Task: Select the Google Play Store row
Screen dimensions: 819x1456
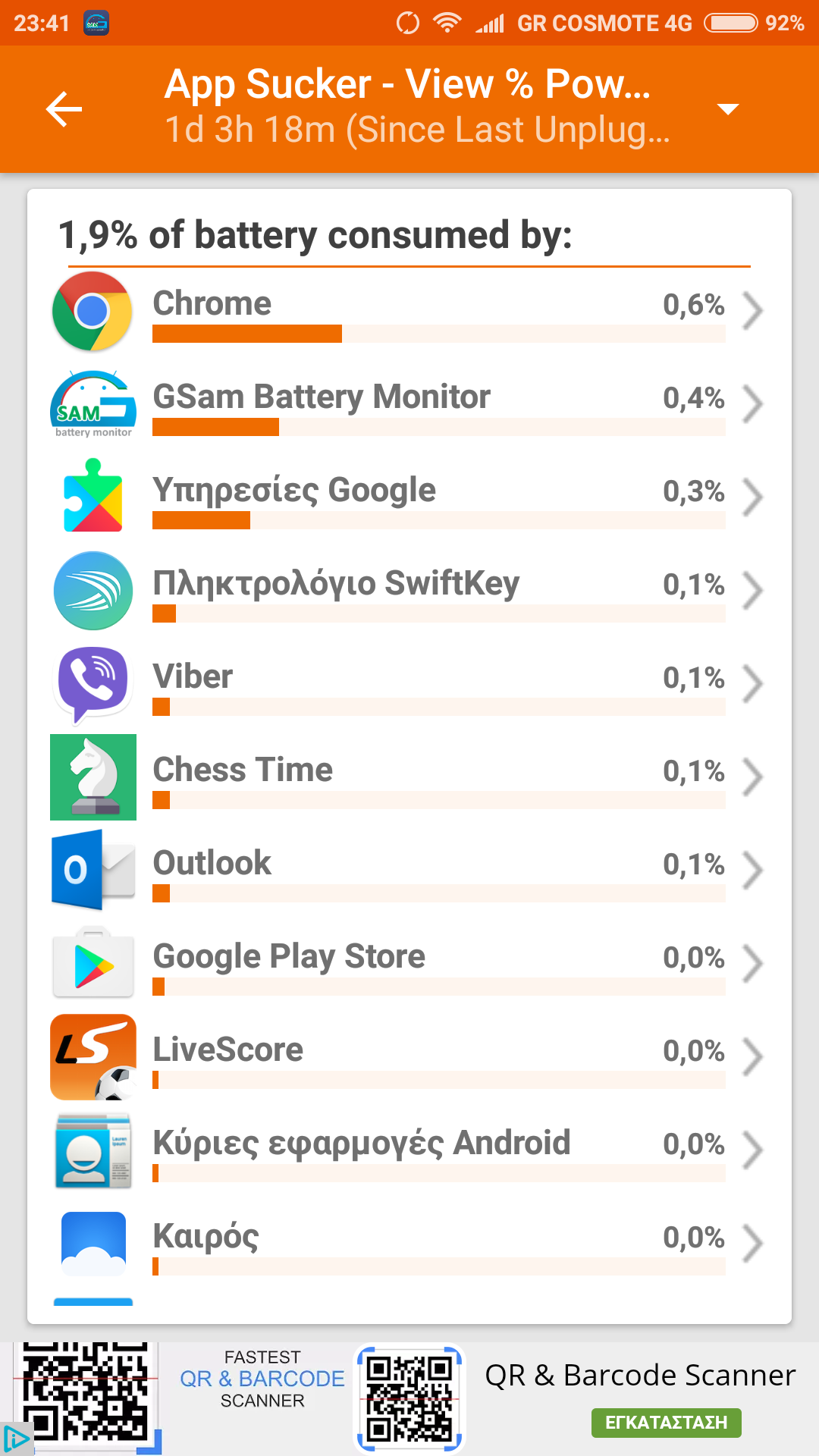Action: 409,965
